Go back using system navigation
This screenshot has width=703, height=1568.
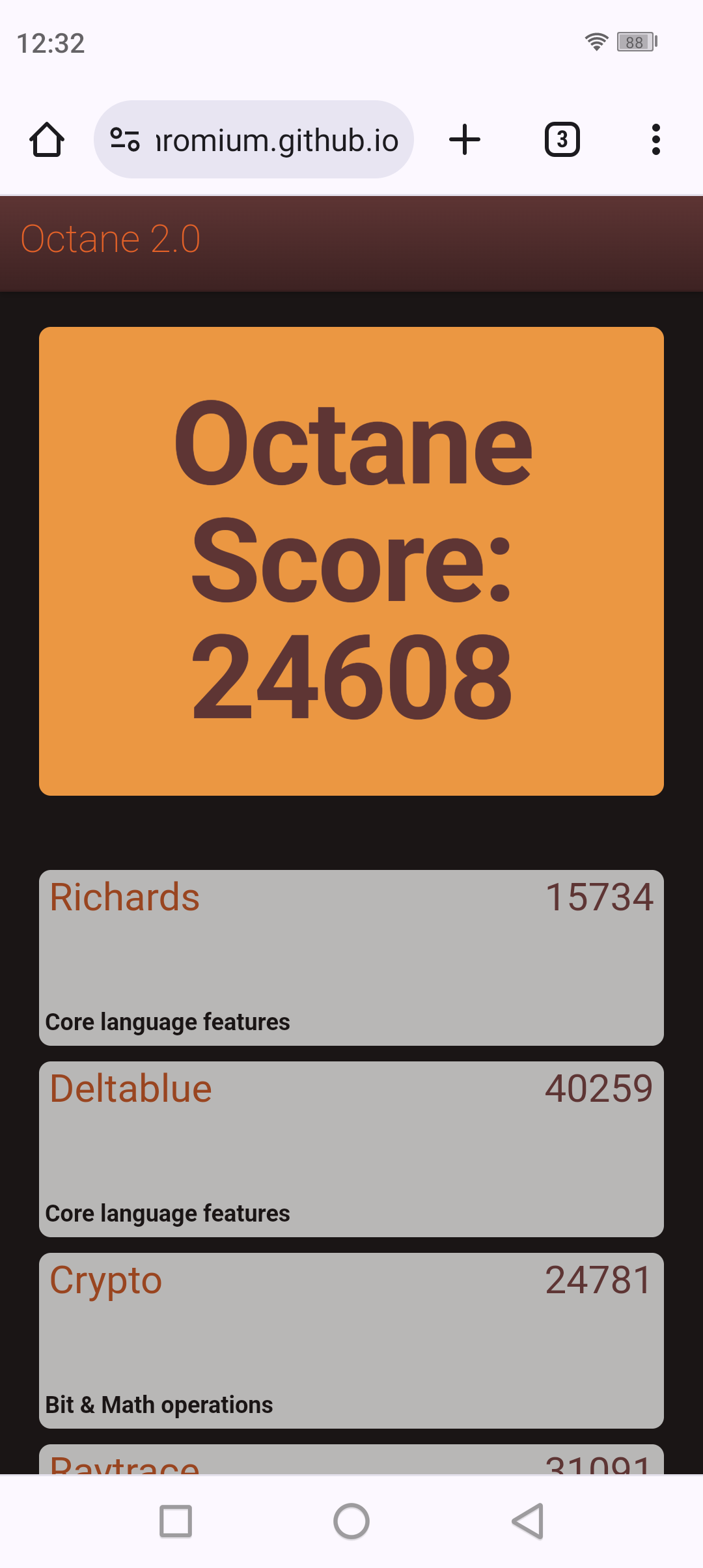coord(527,1521)
